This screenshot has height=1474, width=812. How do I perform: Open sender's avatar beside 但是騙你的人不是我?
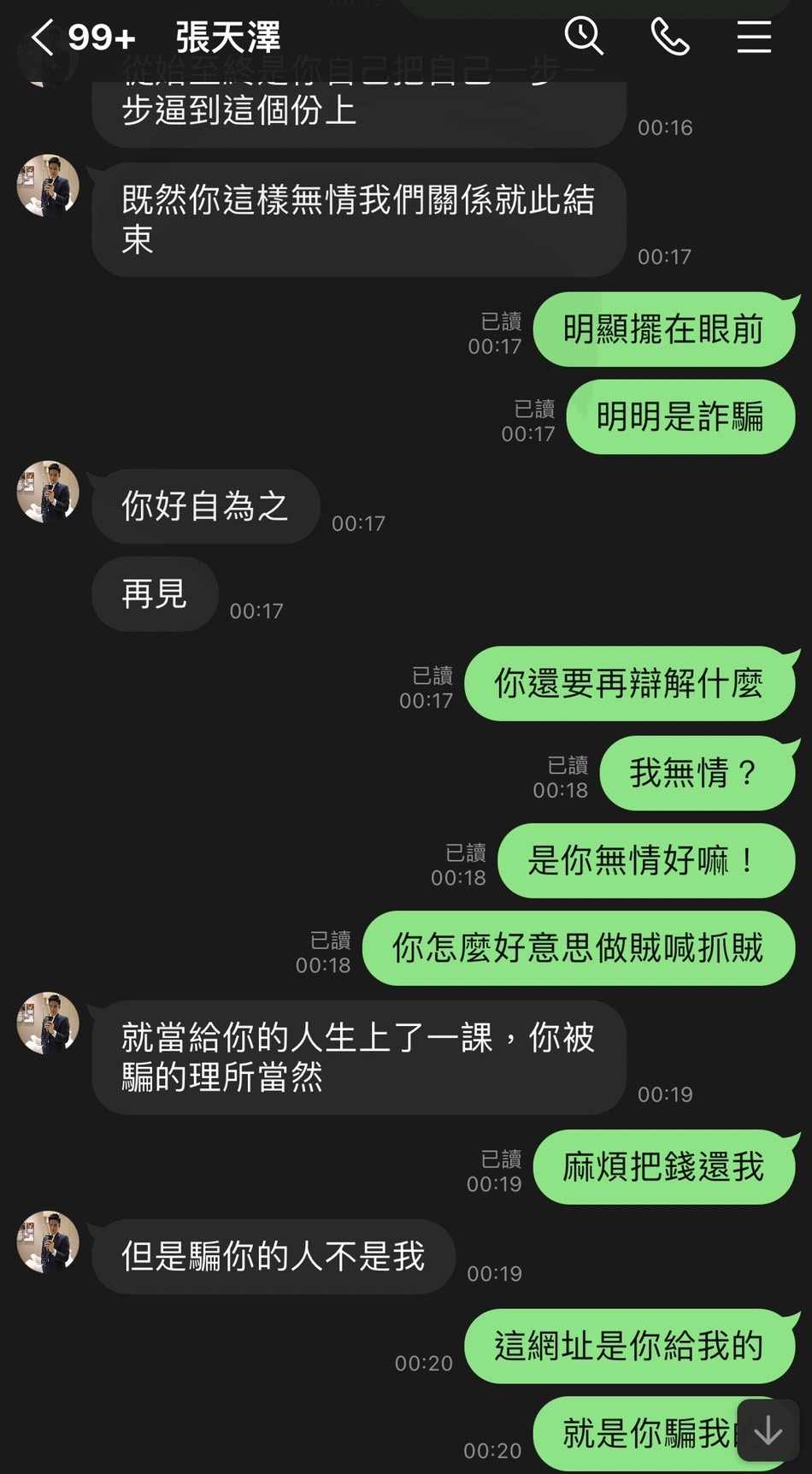(x=48, y=1241)
